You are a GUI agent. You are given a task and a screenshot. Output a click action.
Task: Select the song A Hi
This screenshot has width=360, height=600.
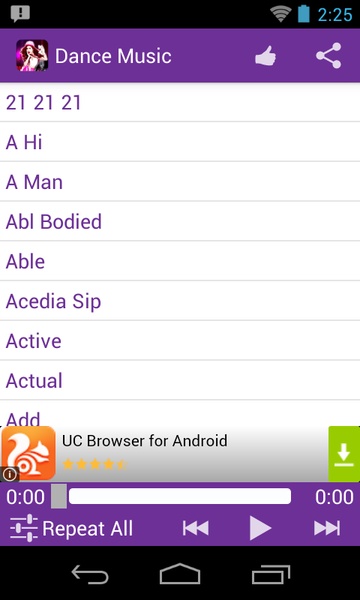(180, 142)
